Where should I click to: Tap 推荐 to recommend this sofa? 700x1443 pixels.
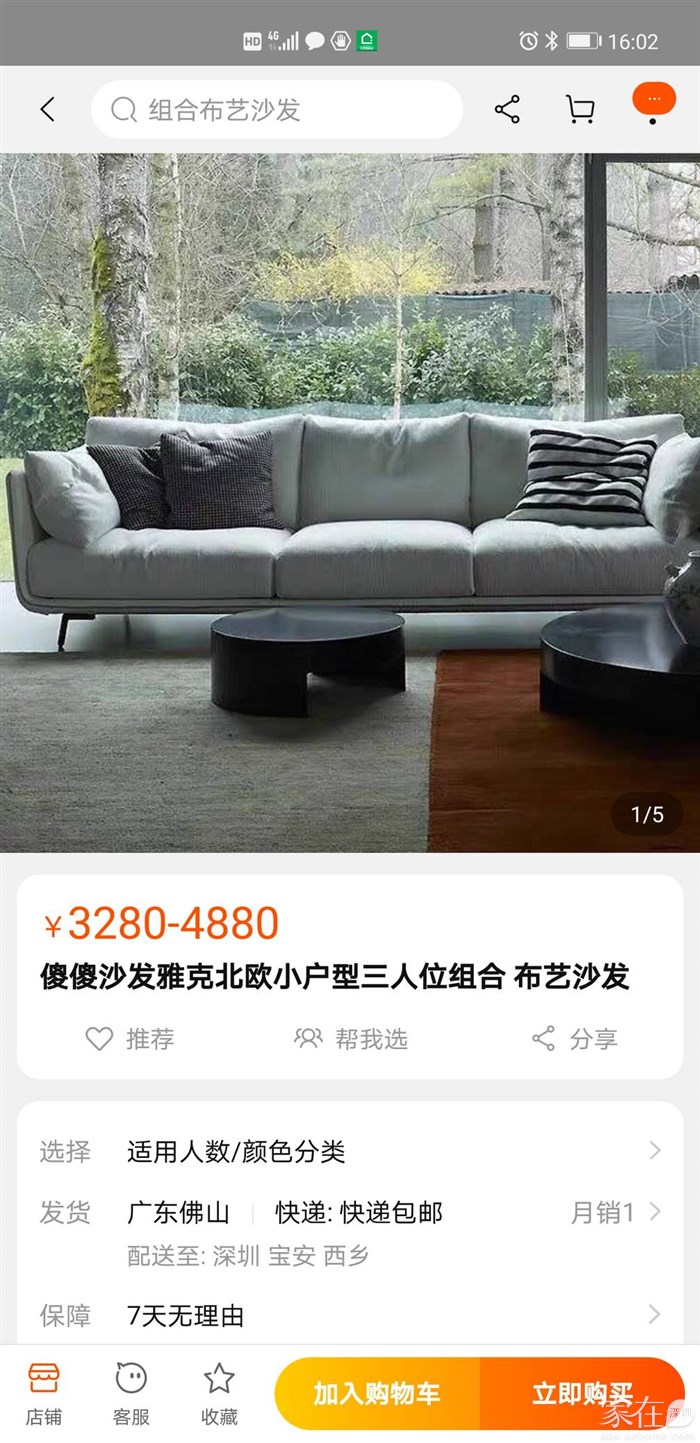130,1039
